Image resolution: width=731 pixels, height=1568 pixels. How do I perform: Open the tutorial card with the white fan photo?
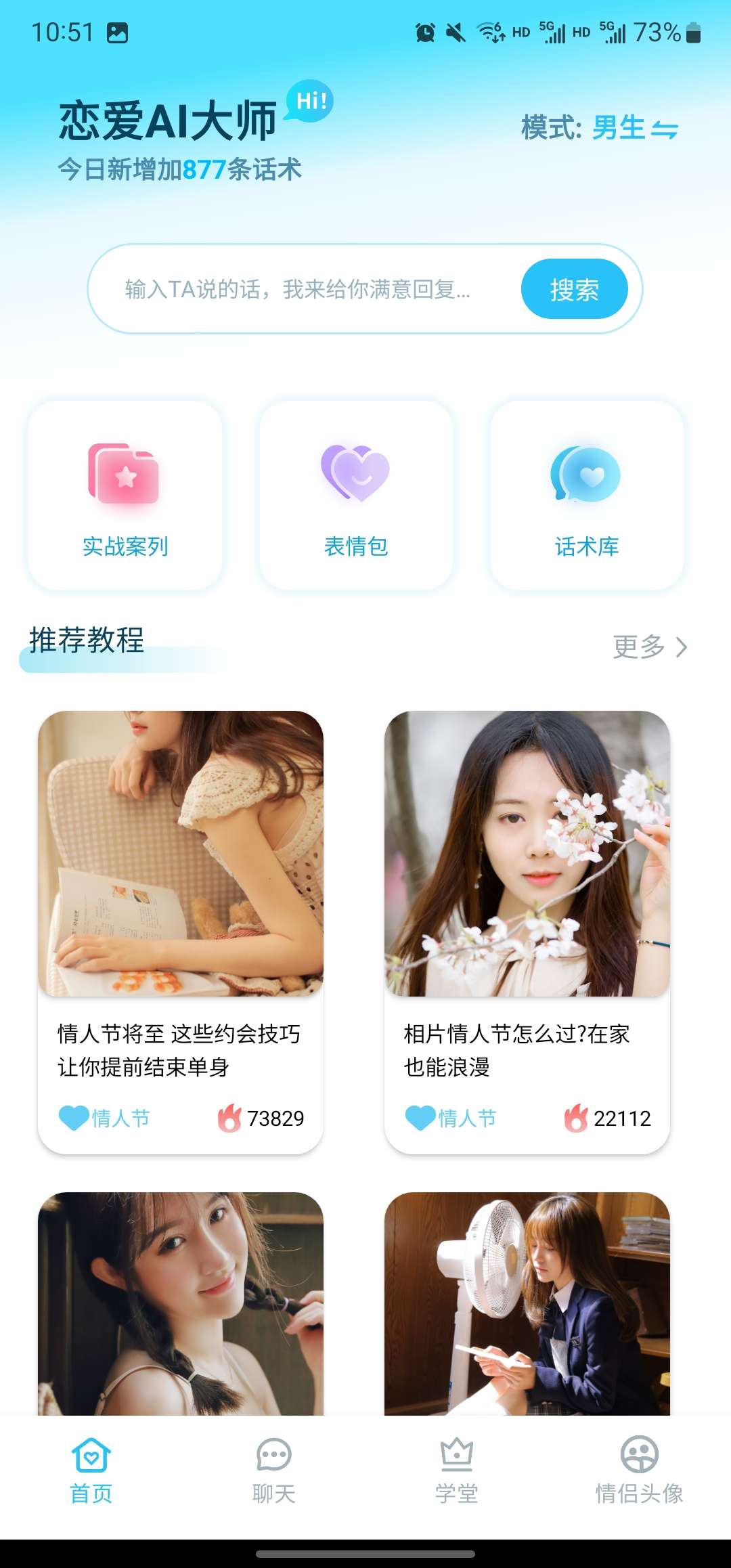click(527, 1303)
